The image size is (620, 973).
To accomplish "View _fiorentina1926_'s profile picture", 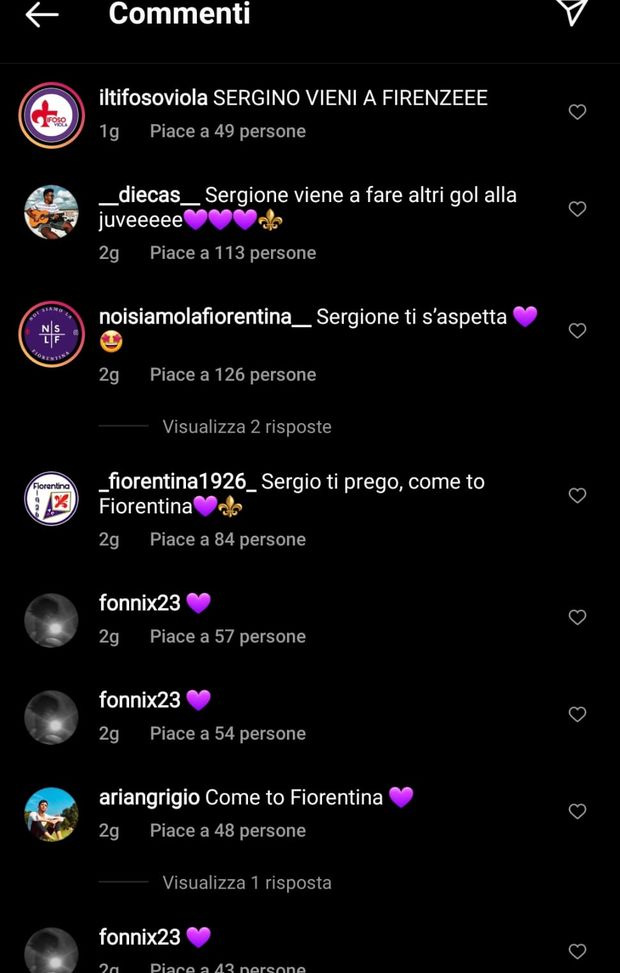I will 51,498.
